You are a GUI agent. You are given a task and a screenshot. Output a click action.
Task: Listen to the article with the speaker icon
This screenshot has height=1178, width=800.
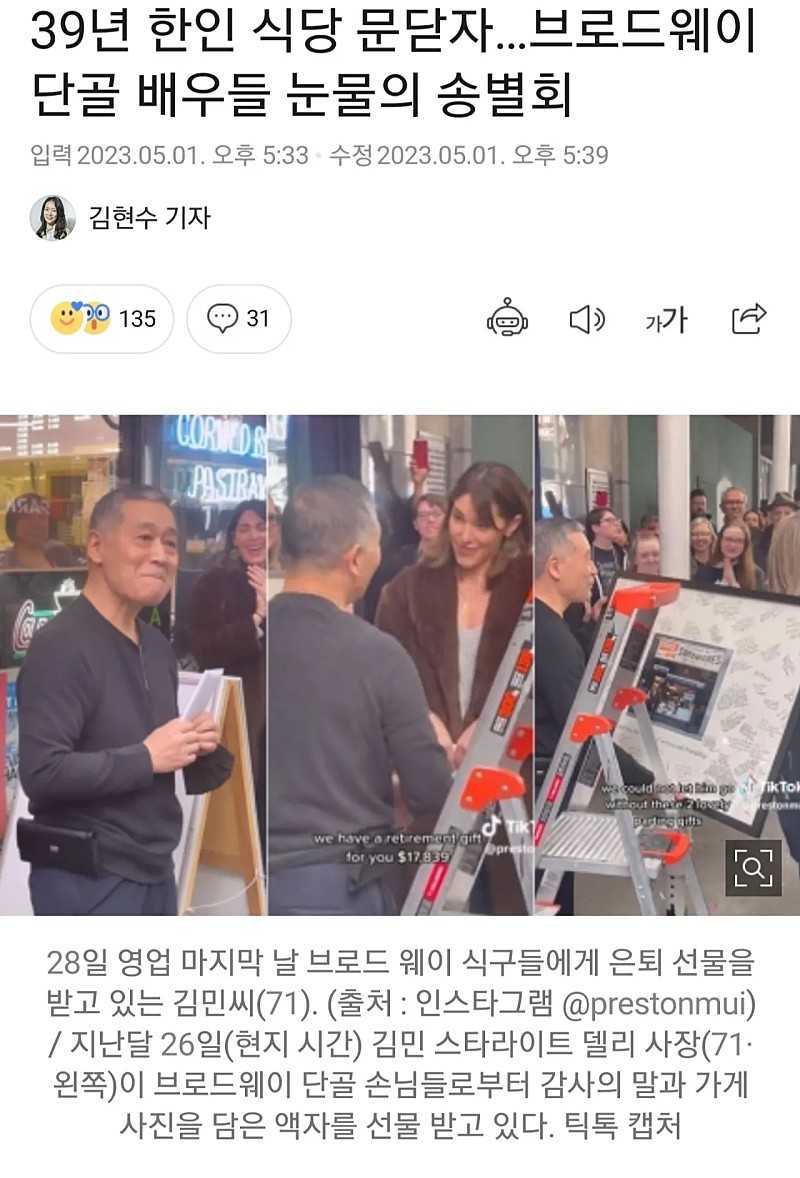(587, 319)
